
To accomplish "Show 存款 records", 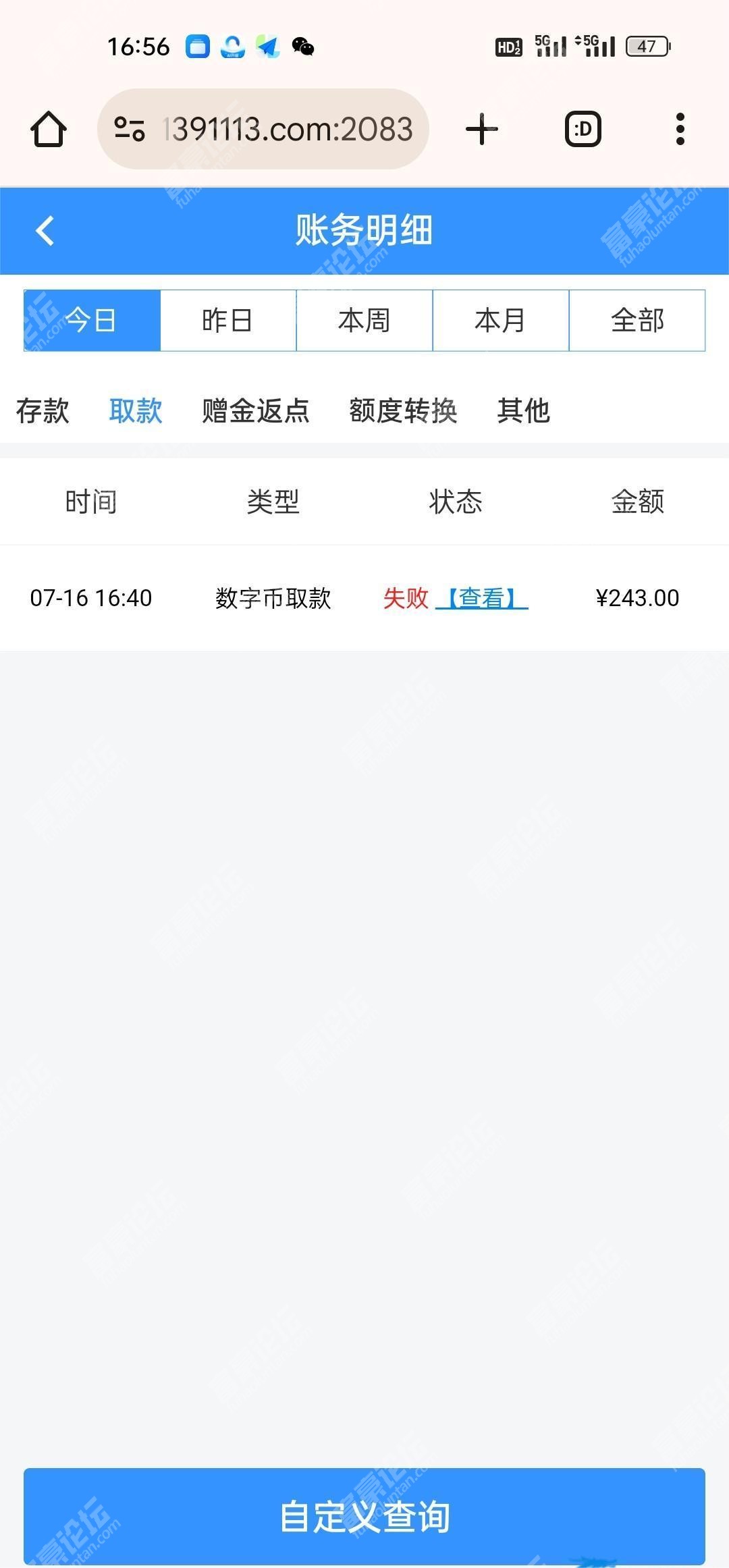I will pos(43,410).
